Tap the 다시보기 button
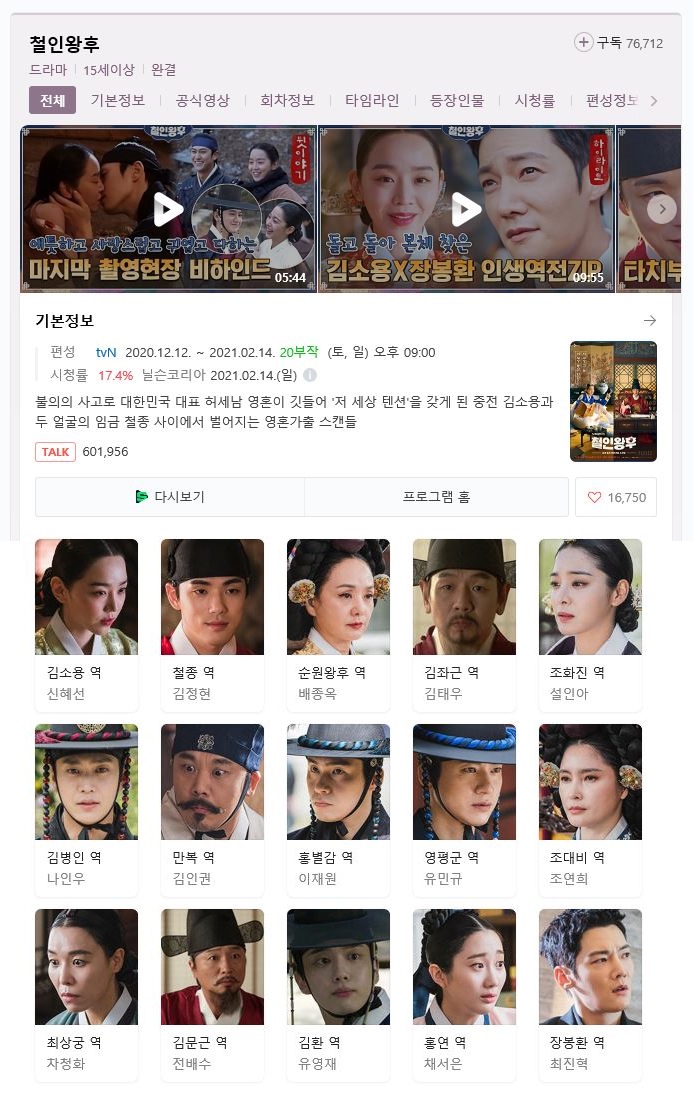Image resolution: width=693 pixels, height=1094 pixels. (170, 497)
